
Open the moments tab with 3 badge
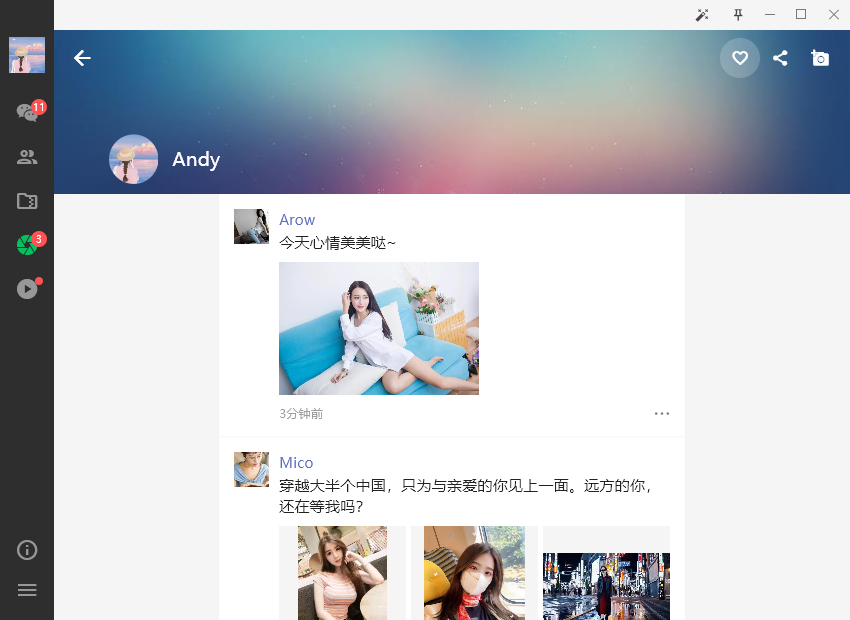click(x=27, y=245)
